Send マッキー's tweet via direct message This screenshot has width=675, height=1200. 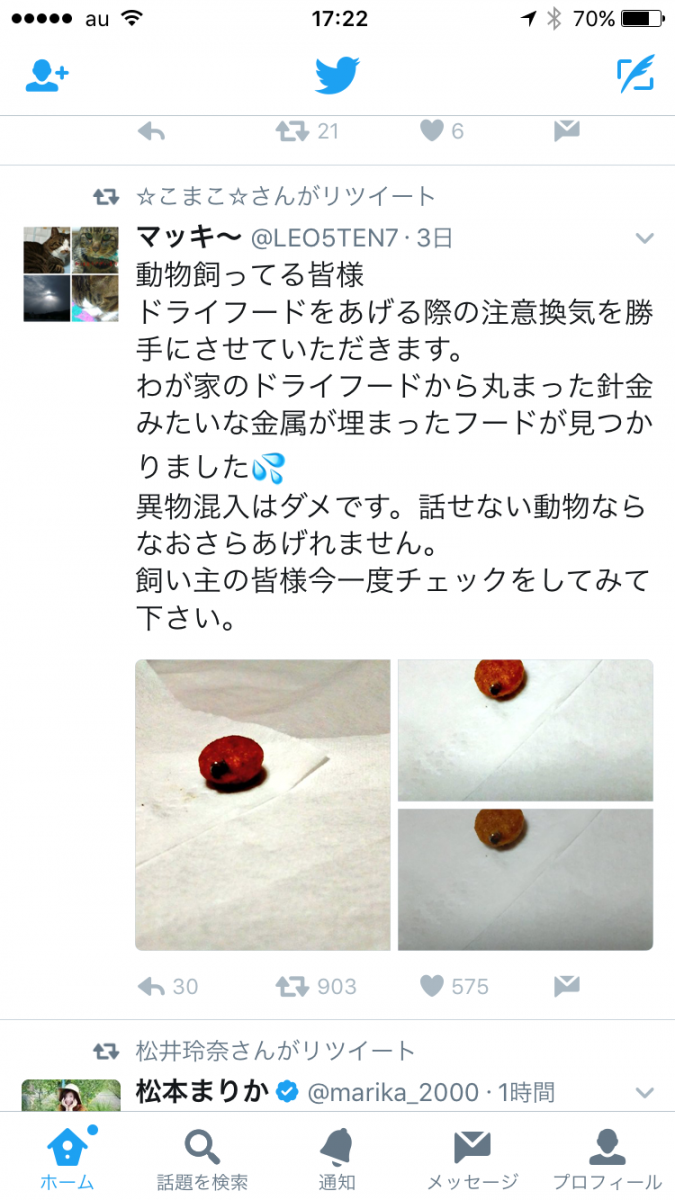(x=566, y=986)
